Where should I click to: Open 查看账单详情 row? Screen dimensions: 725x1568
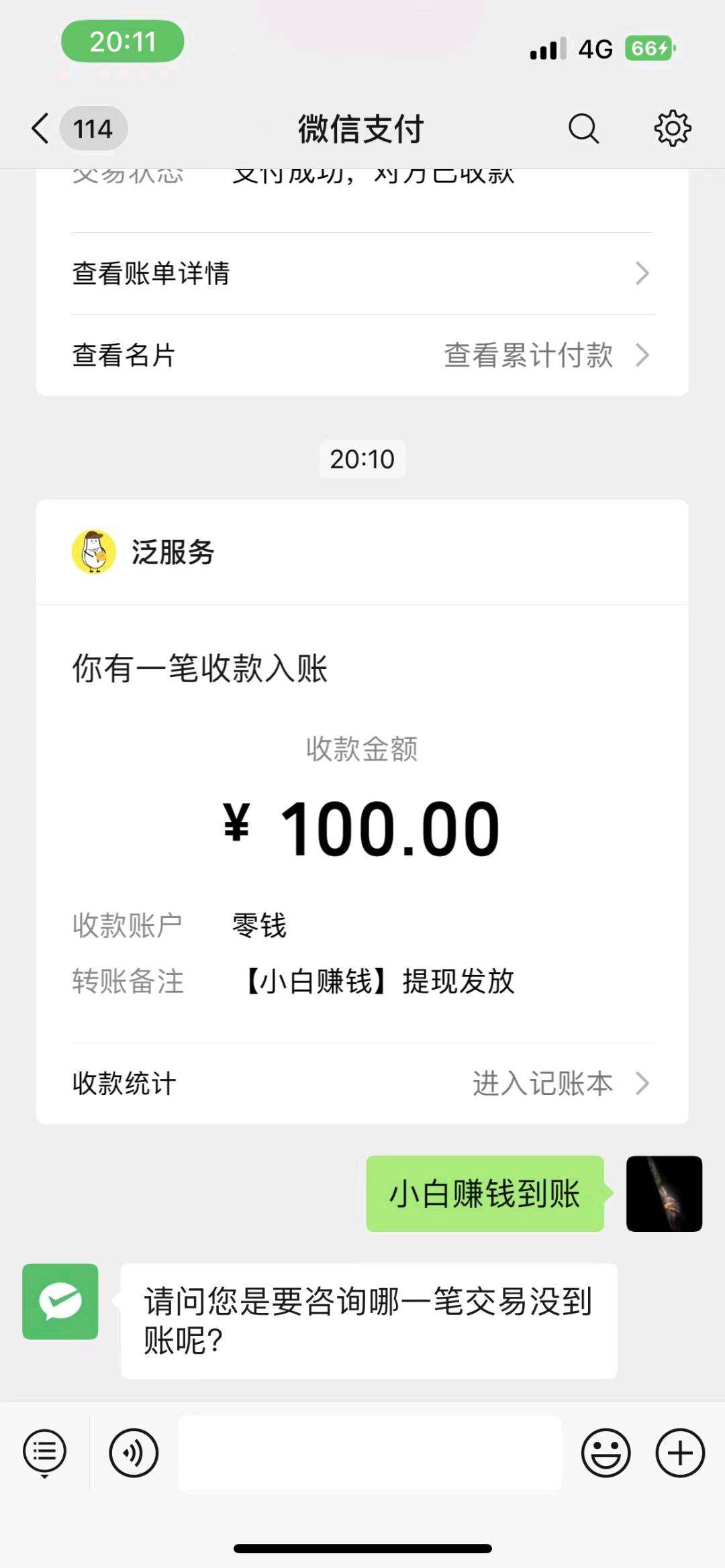point(362,274)
